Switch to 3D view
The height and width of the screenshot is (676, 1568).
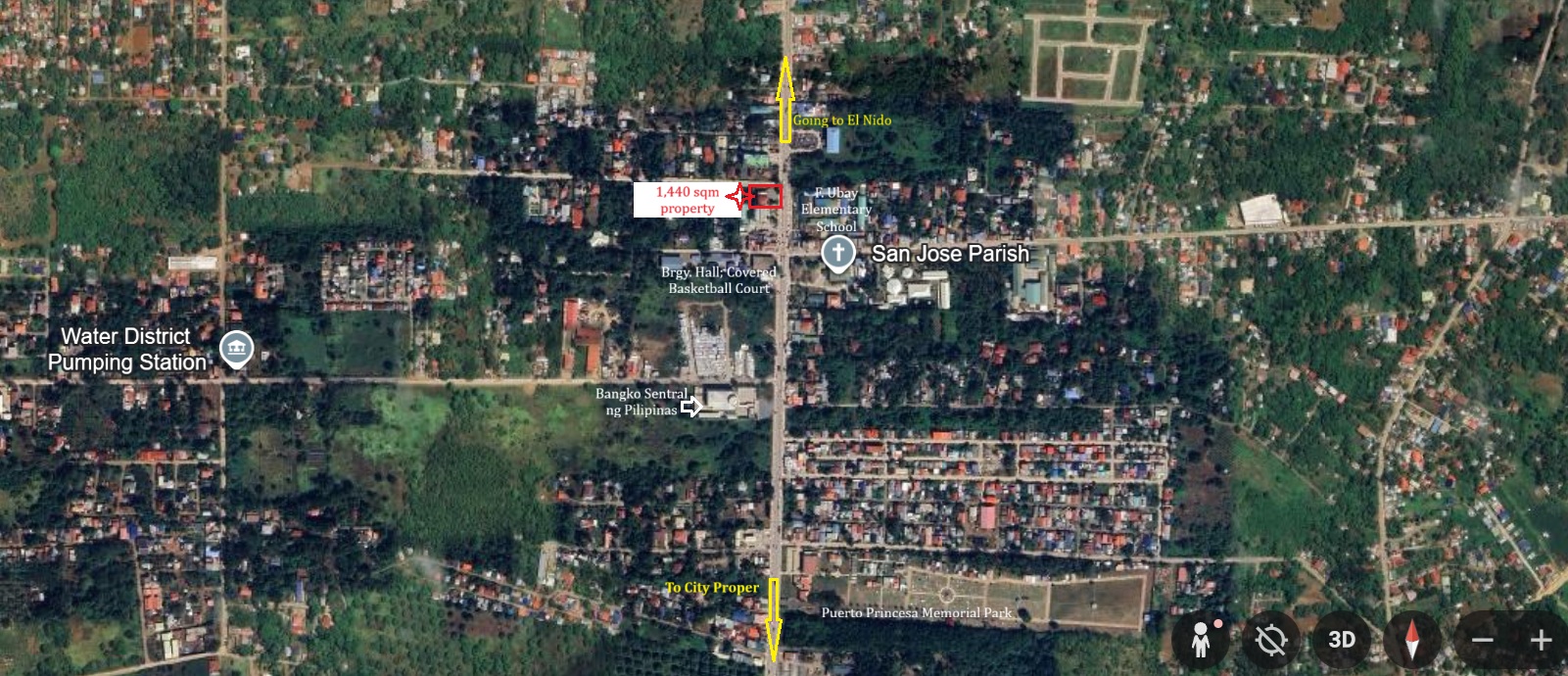tap(1341, 640)
